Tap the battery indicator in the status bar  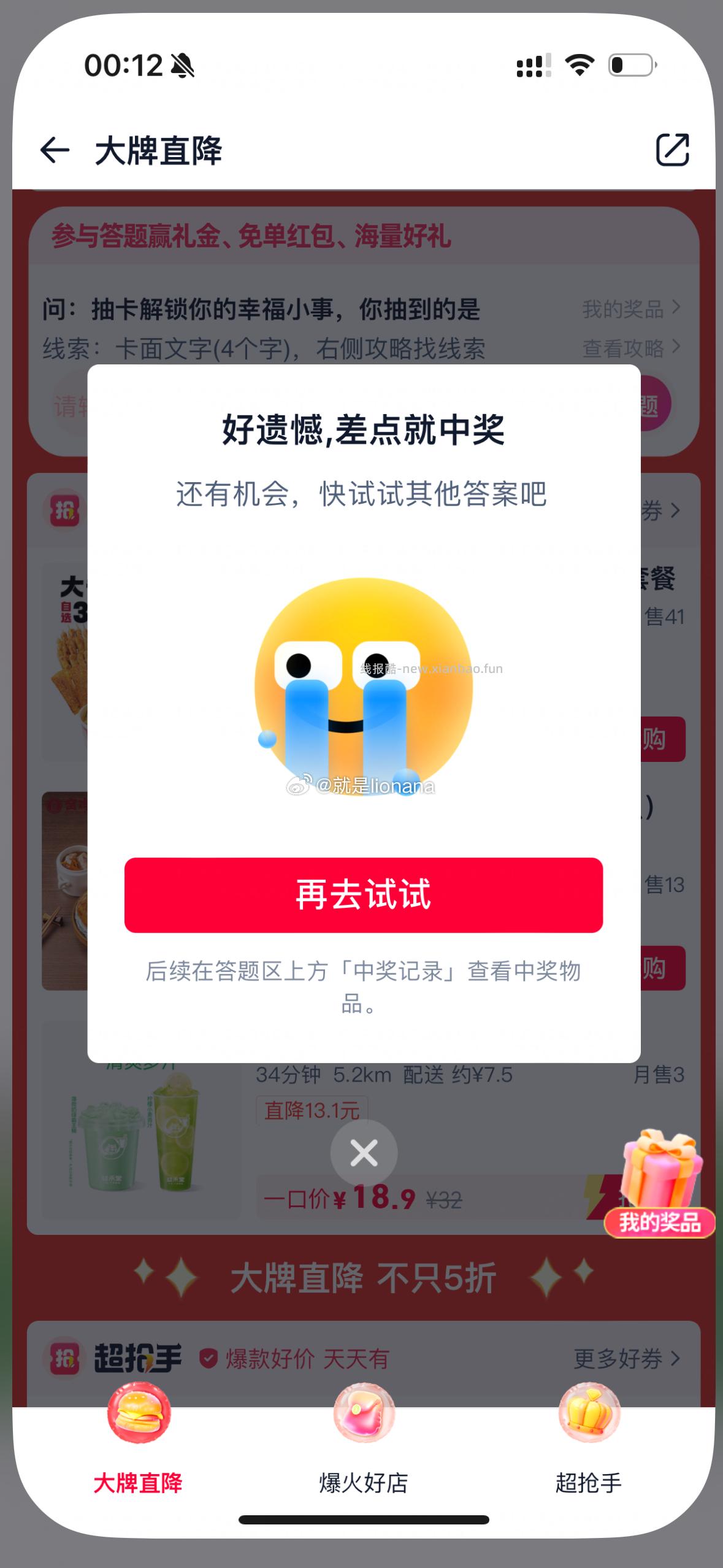pos(630,65)
